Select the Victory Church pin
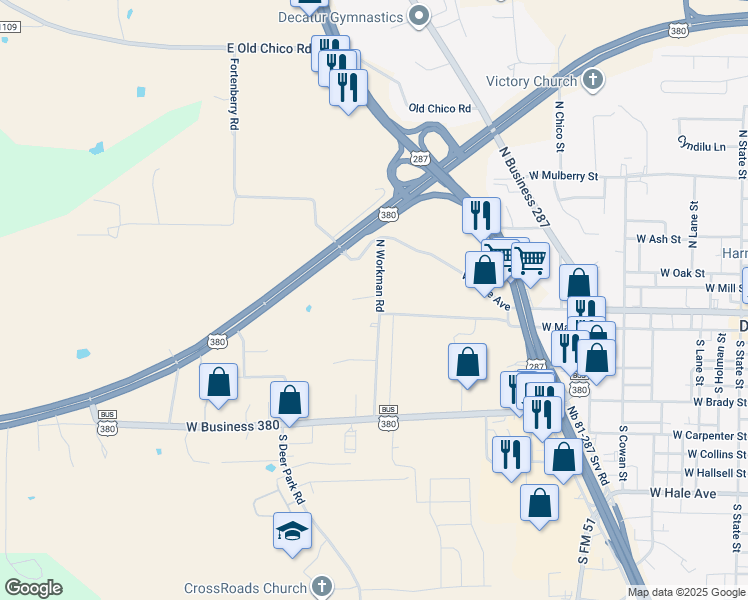Viewport: 748px width, 600px height. [593, 79]
